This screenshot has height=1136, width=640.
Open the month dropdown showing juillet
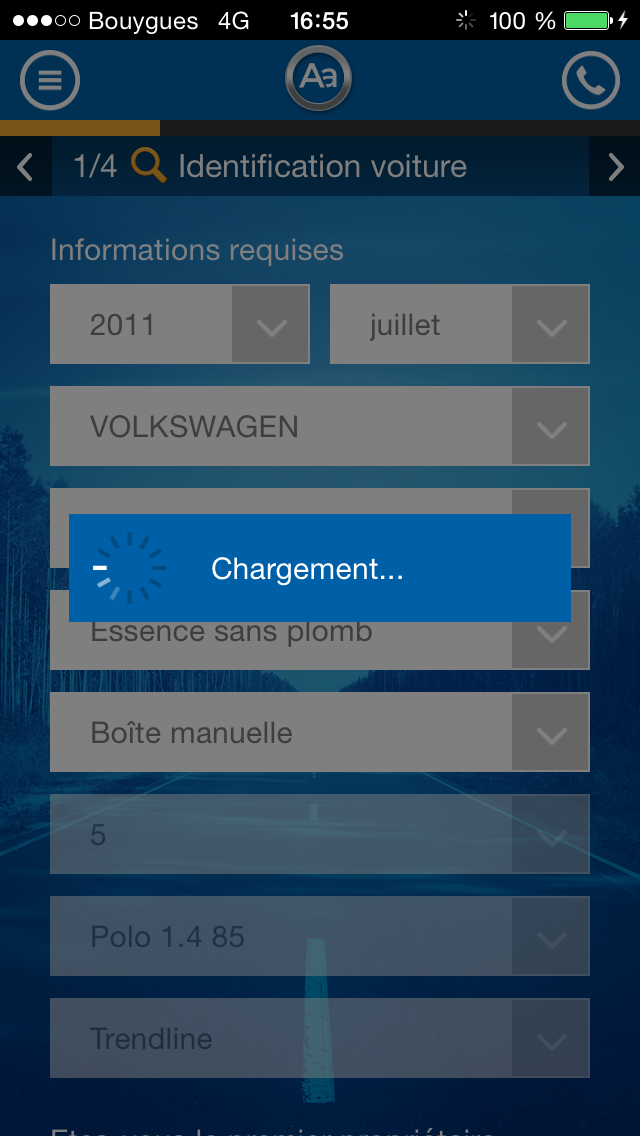point(460,324)
